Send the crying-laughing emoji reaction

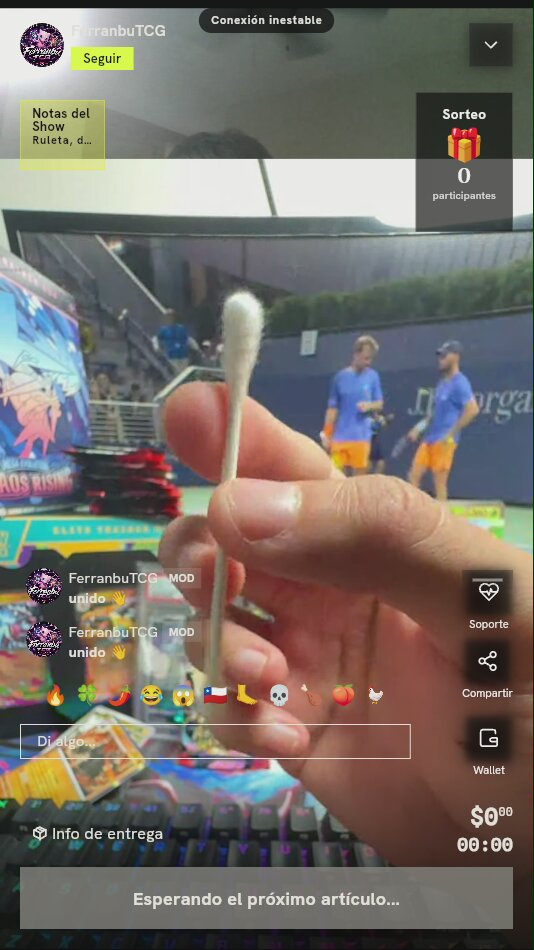151,696
